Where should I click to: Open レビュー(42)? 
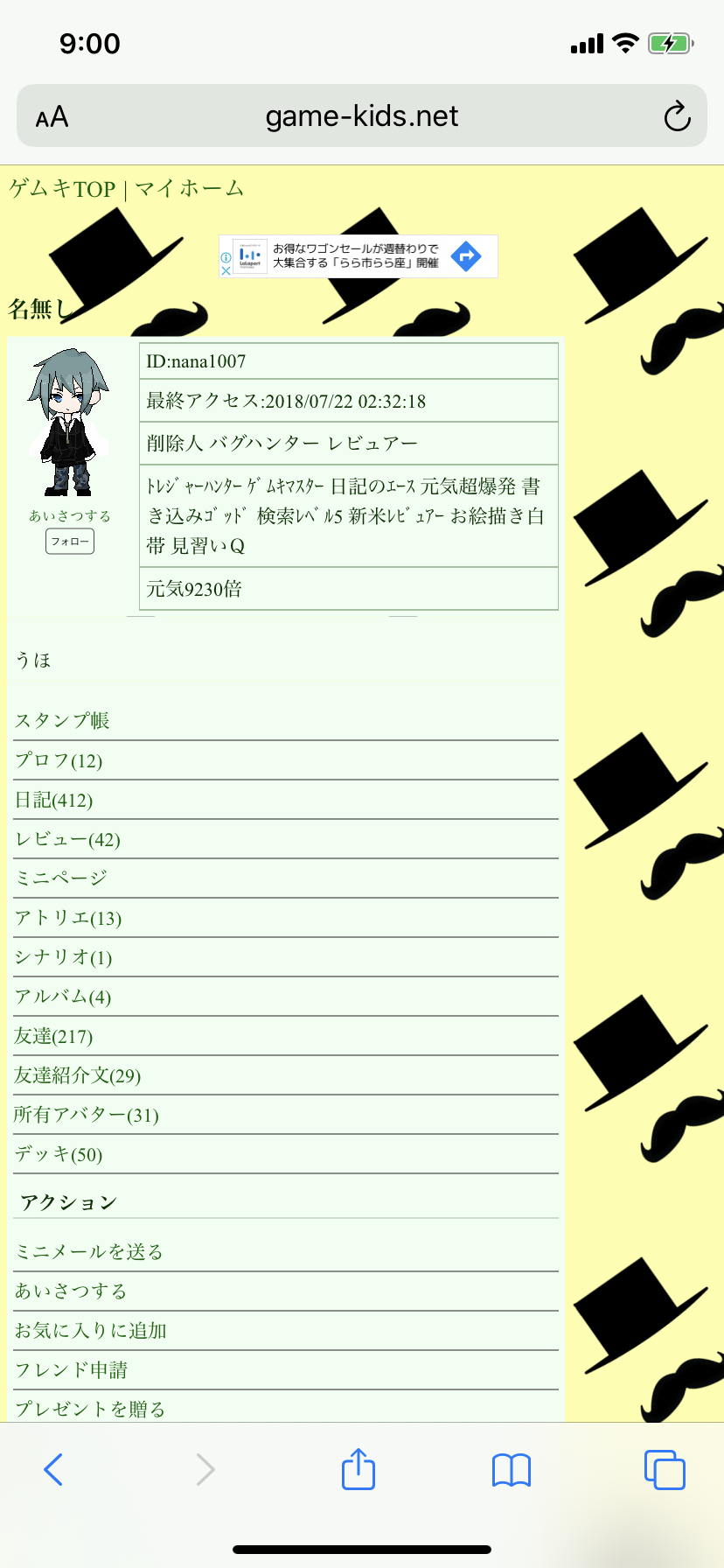[x=67, y=839]
